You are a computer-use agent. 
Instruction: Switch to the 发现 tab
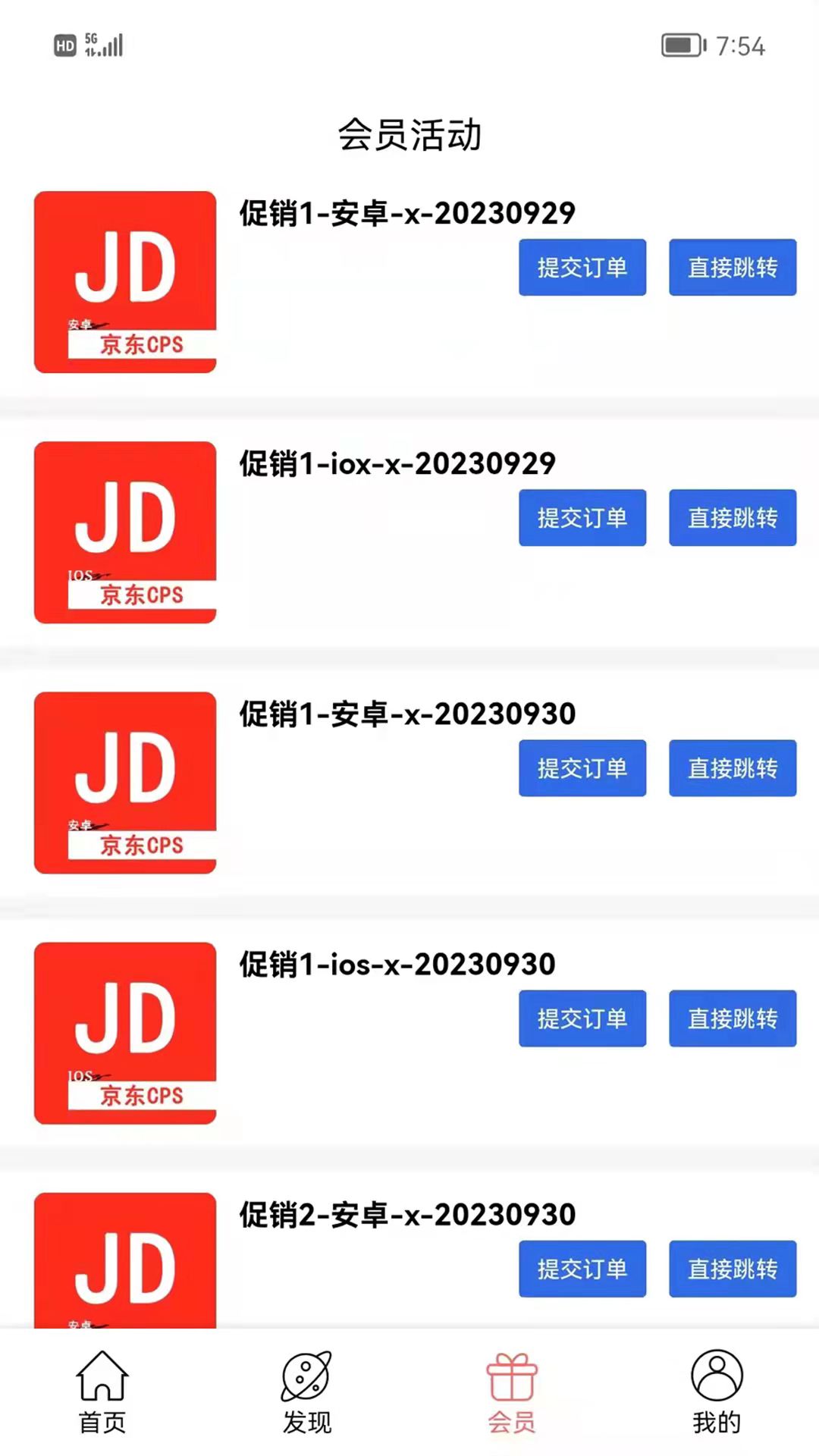tap(307, 1392)
